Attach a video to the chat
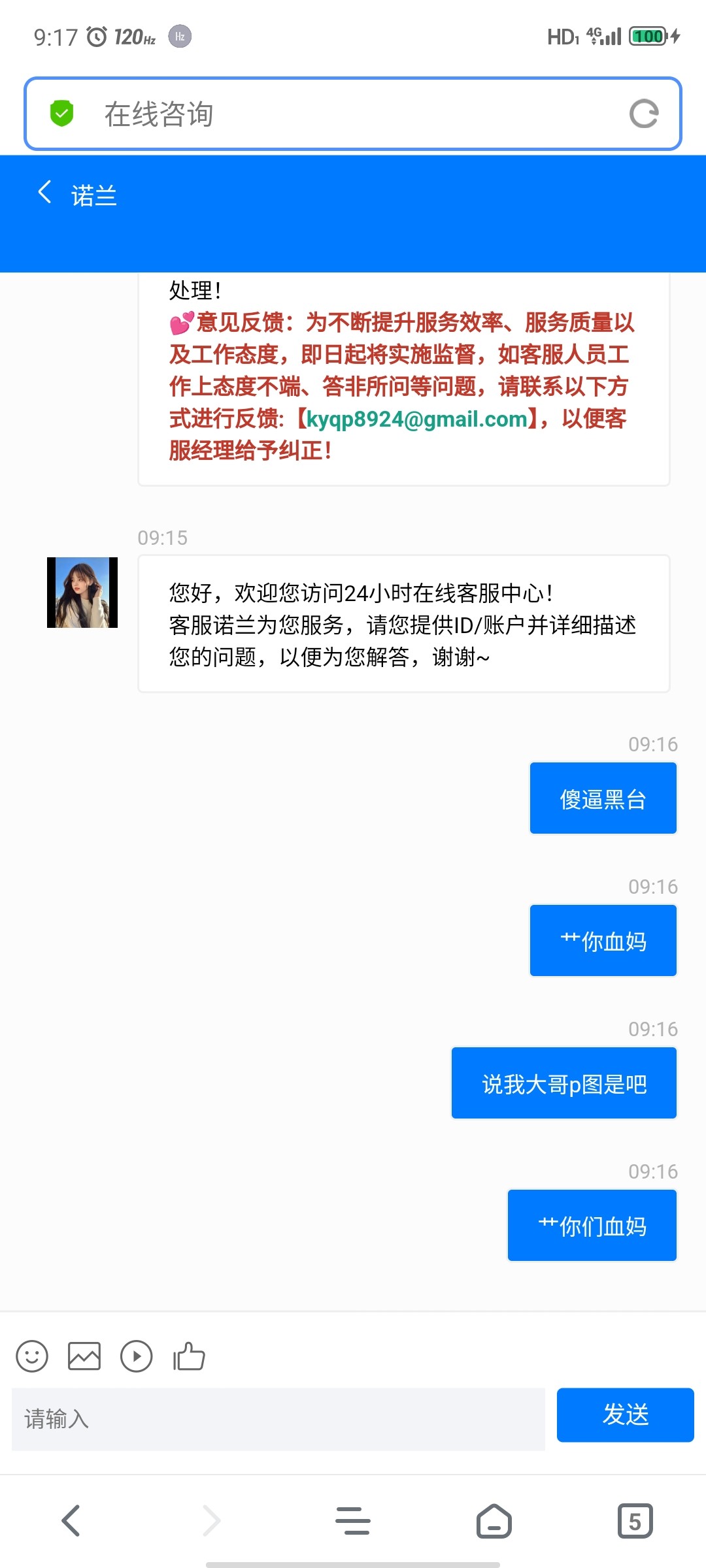 click(137, 1356)
